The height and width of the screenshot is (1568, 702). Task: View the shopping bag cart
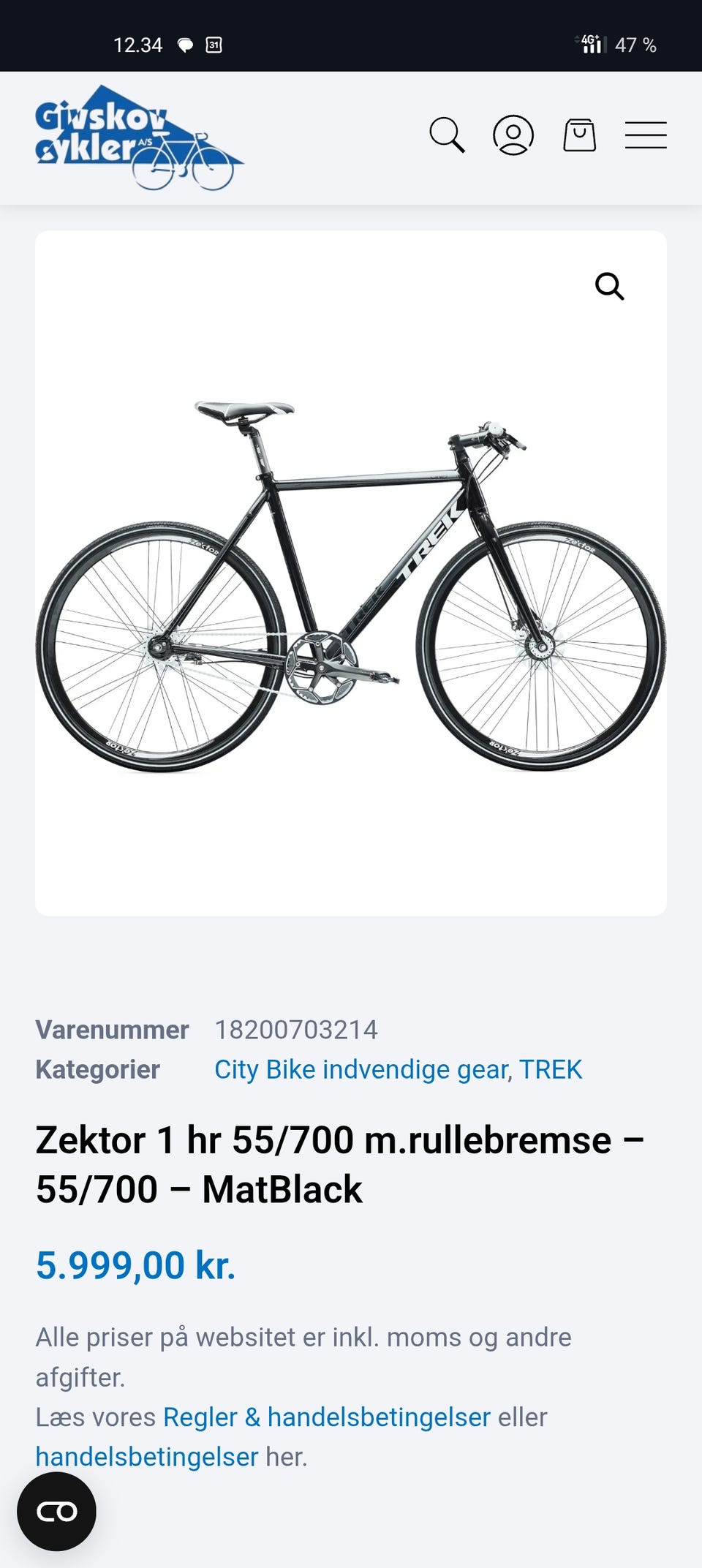[579, 135]
